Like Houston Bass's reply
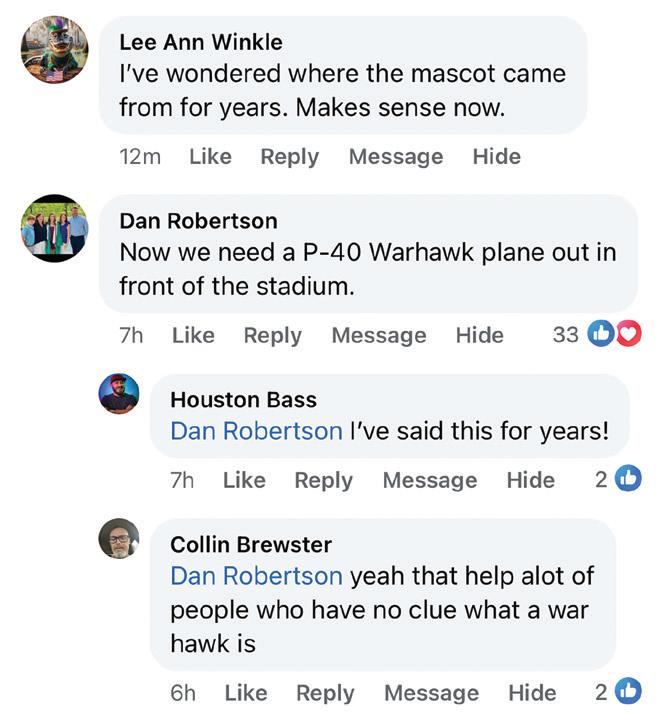 point(244,480)
